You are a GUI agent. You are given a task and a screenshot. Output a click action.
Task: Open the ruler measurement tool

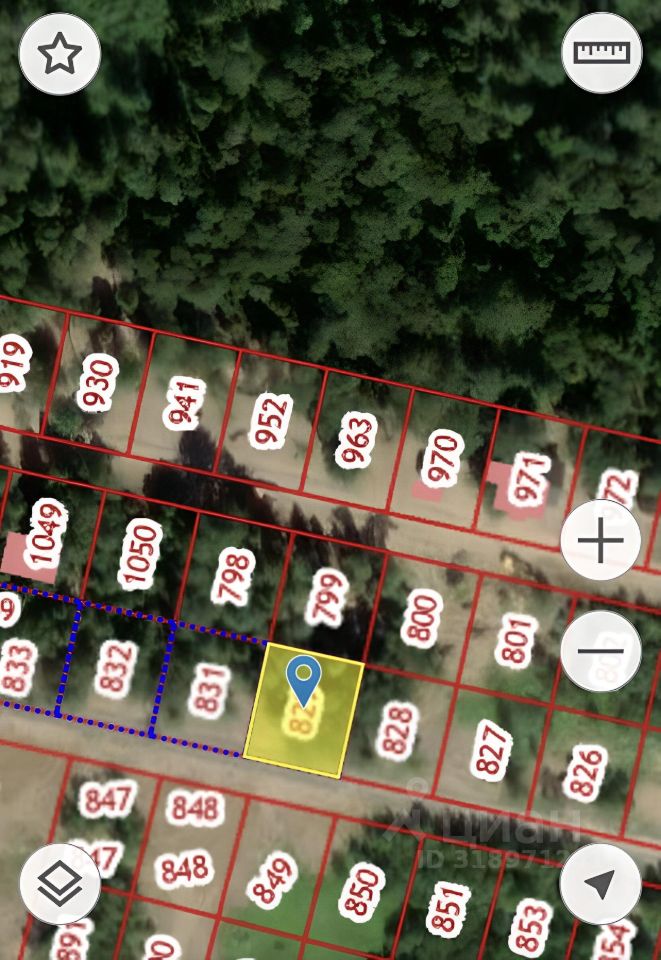(601, 53)
